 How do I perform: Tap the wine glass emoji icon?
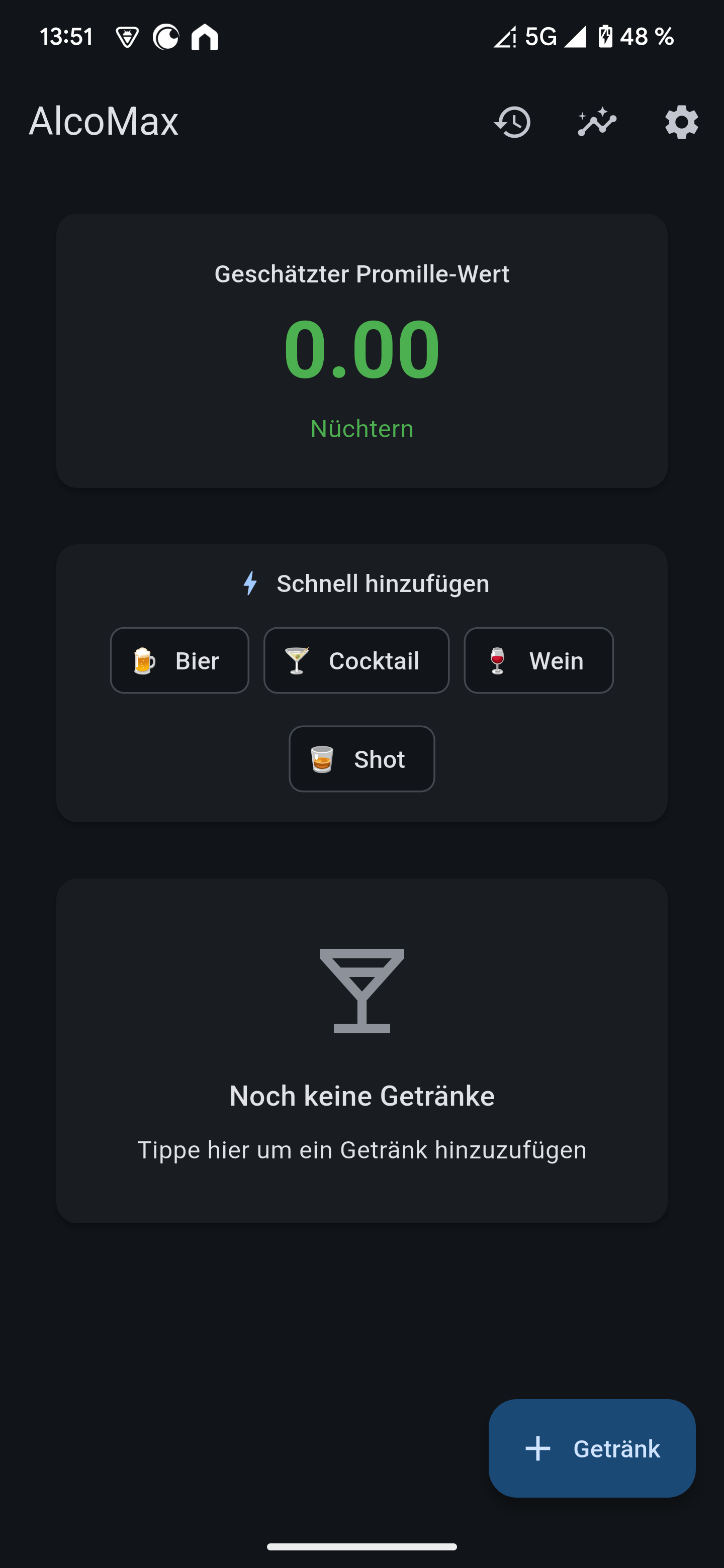tap(496, 660)
